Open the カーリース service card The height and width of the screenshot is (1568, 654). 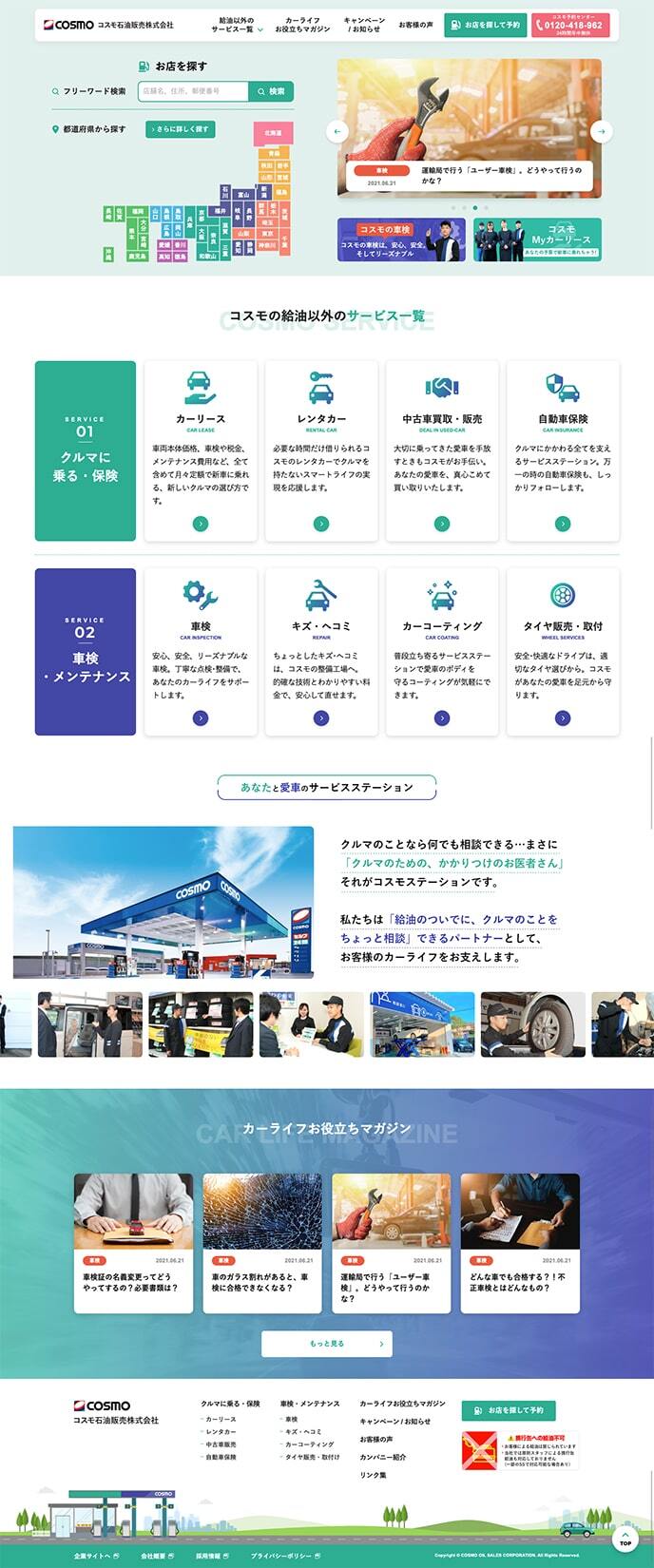(201, 450)
